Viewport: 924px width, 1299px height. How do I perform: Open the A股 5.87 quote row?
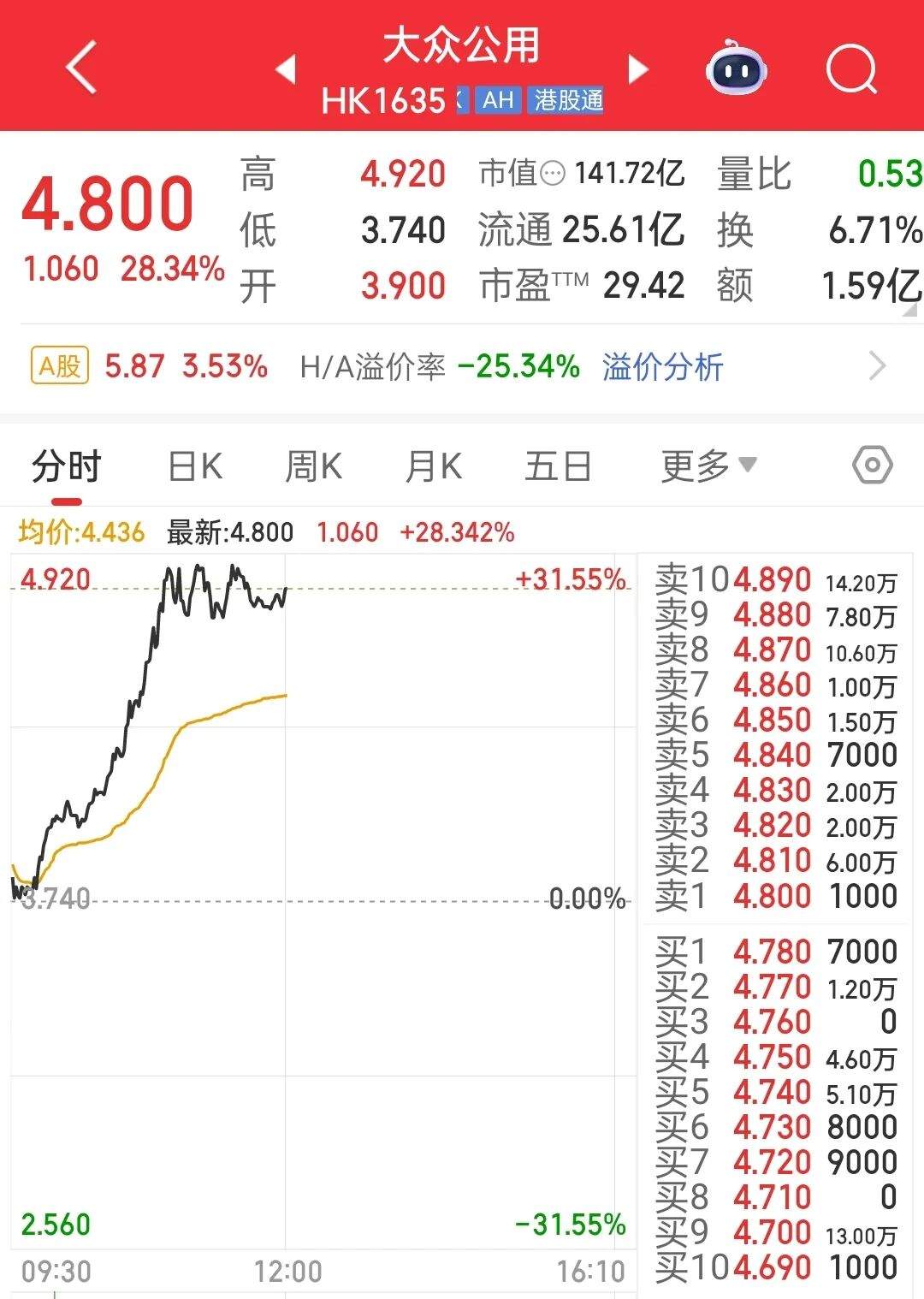tap(150, 367)
